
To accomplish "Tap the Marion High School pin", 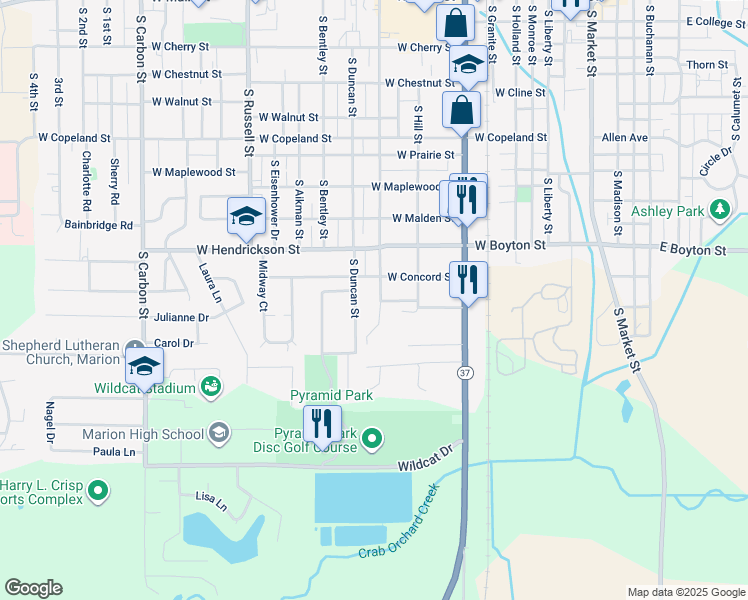I will point(219,433).
